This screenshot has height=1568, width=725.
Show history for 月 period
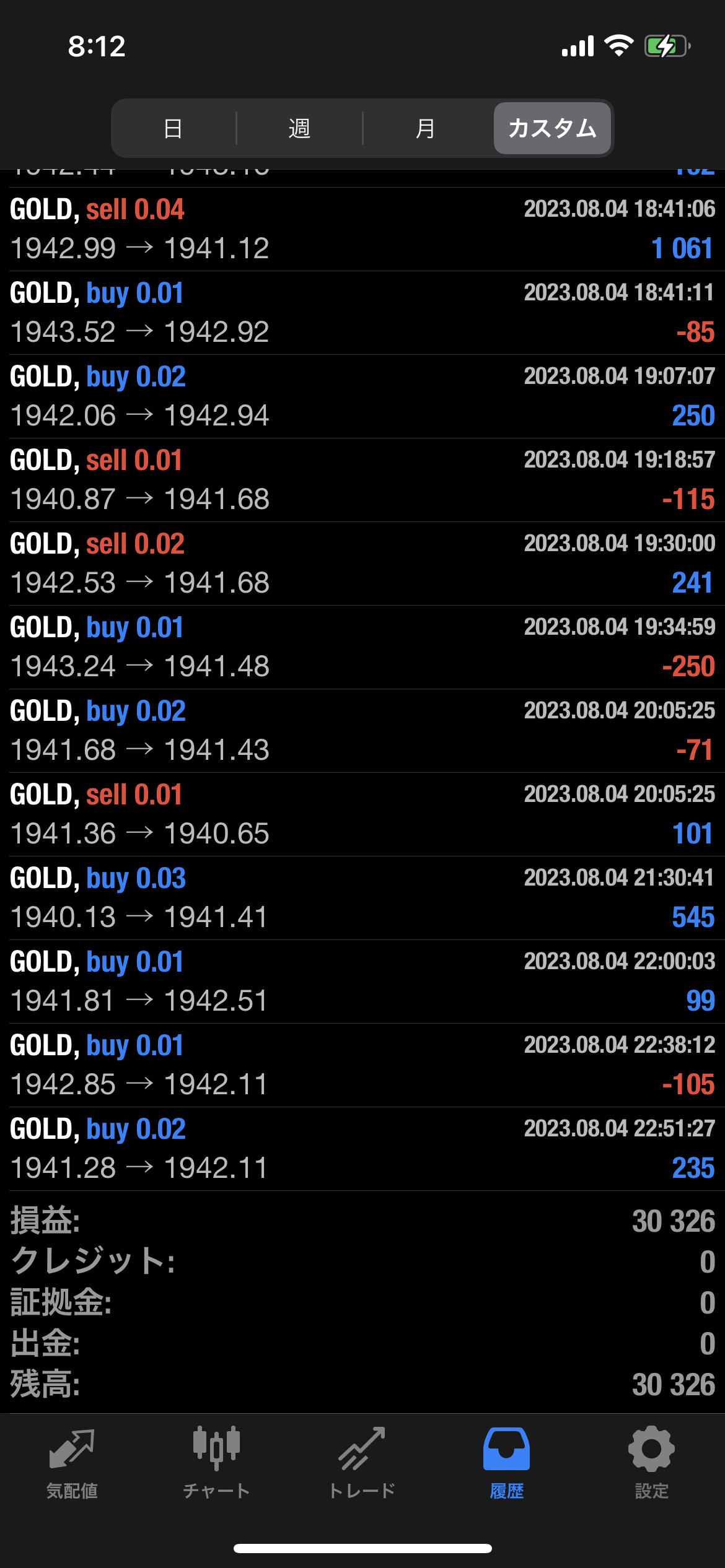425,128
